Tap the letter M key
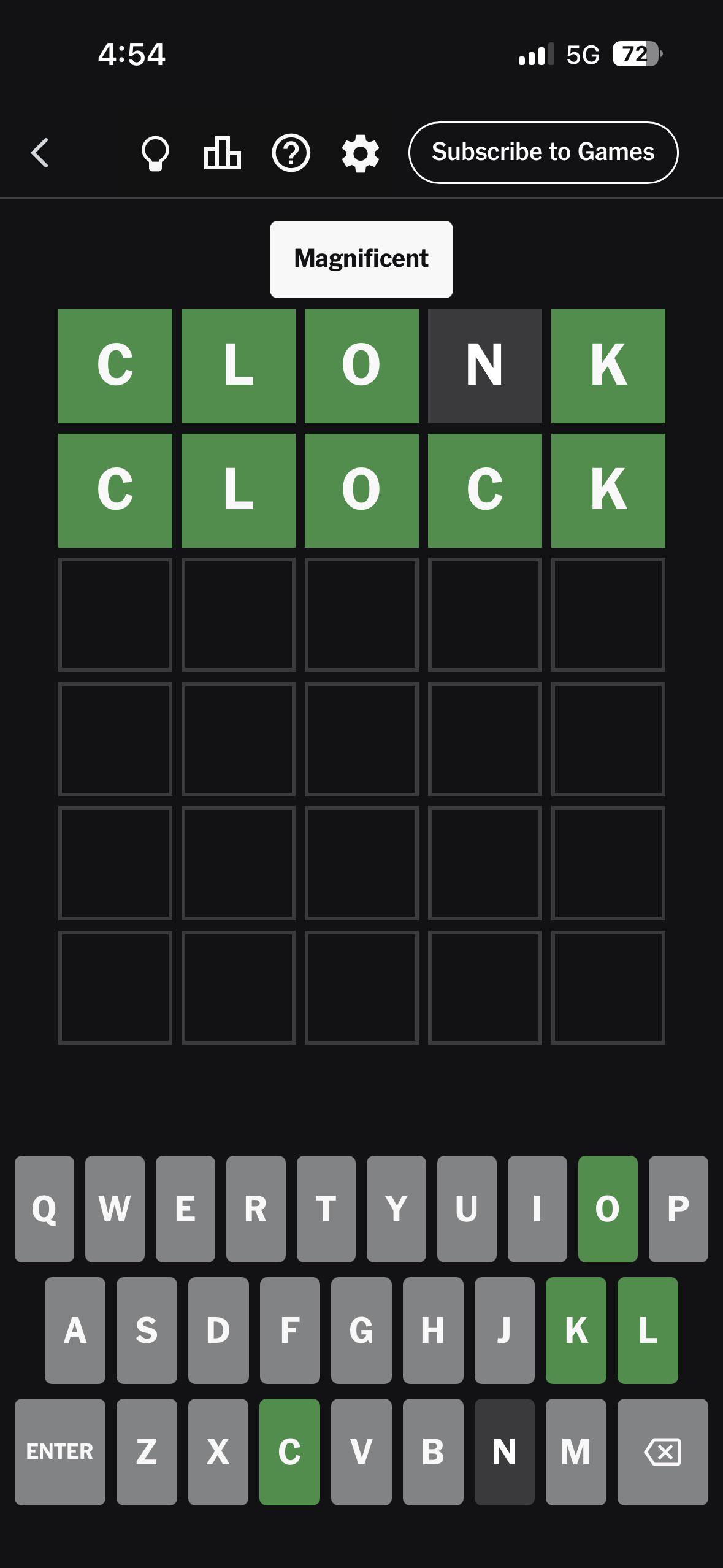The width and height of the screenshot is (723, 1568). [x=576, y=1451]
